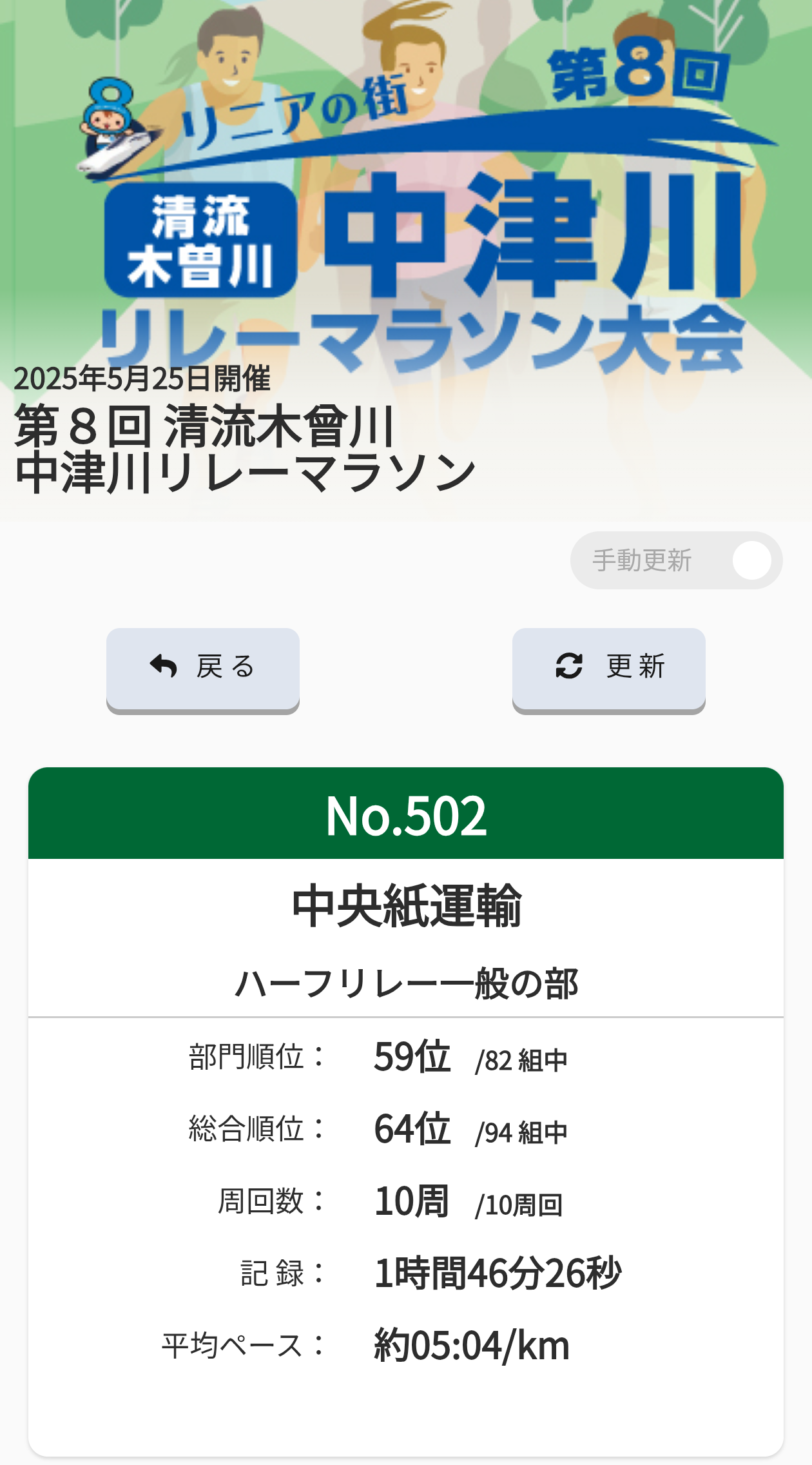The height and width of the screenshot is (1465, 812).
Task: Go back with the 戻る button
Action: [x=203, y=670]
